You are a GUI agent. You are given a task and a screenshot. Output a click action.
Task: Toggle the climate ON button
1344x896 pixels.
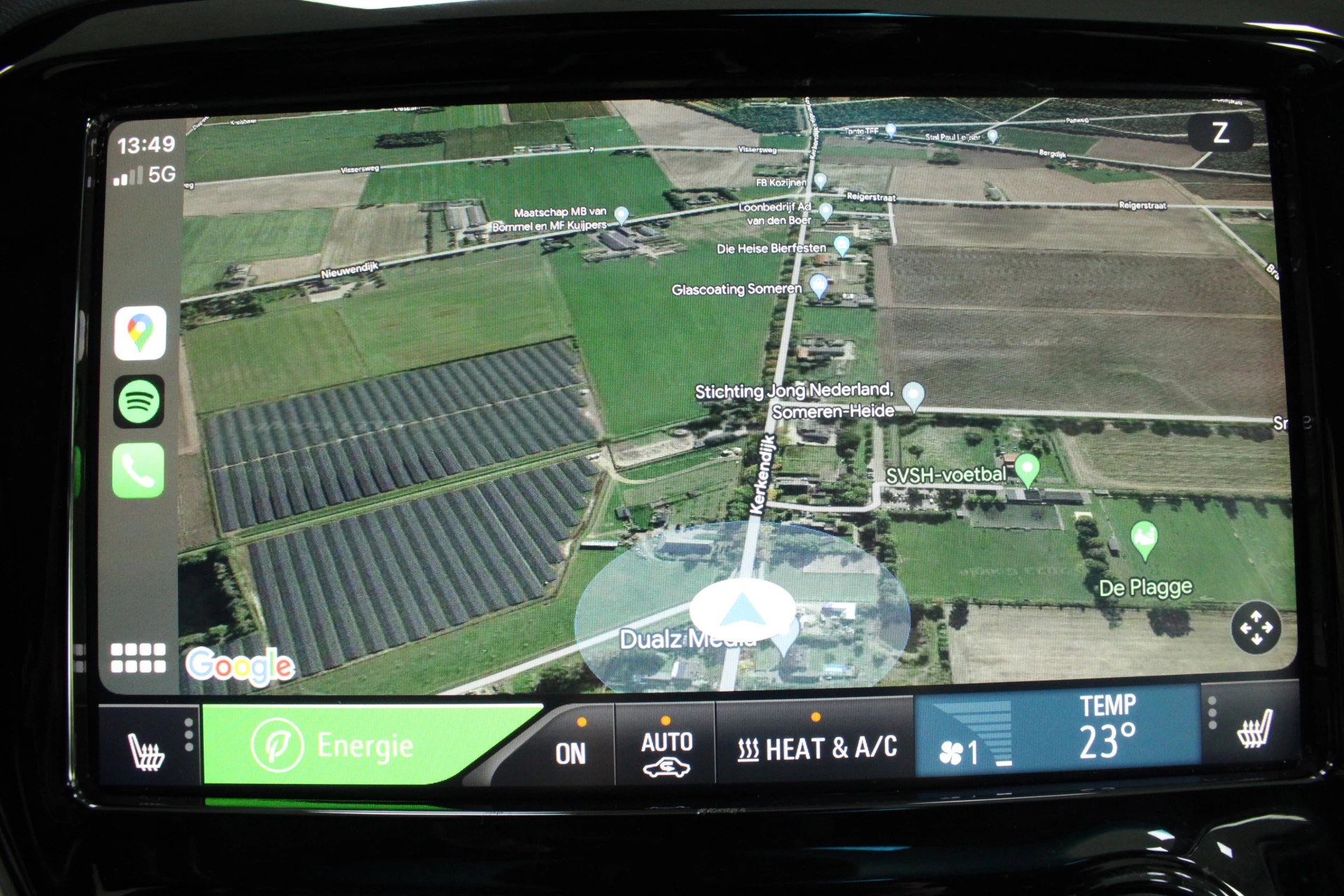[571, 749]
